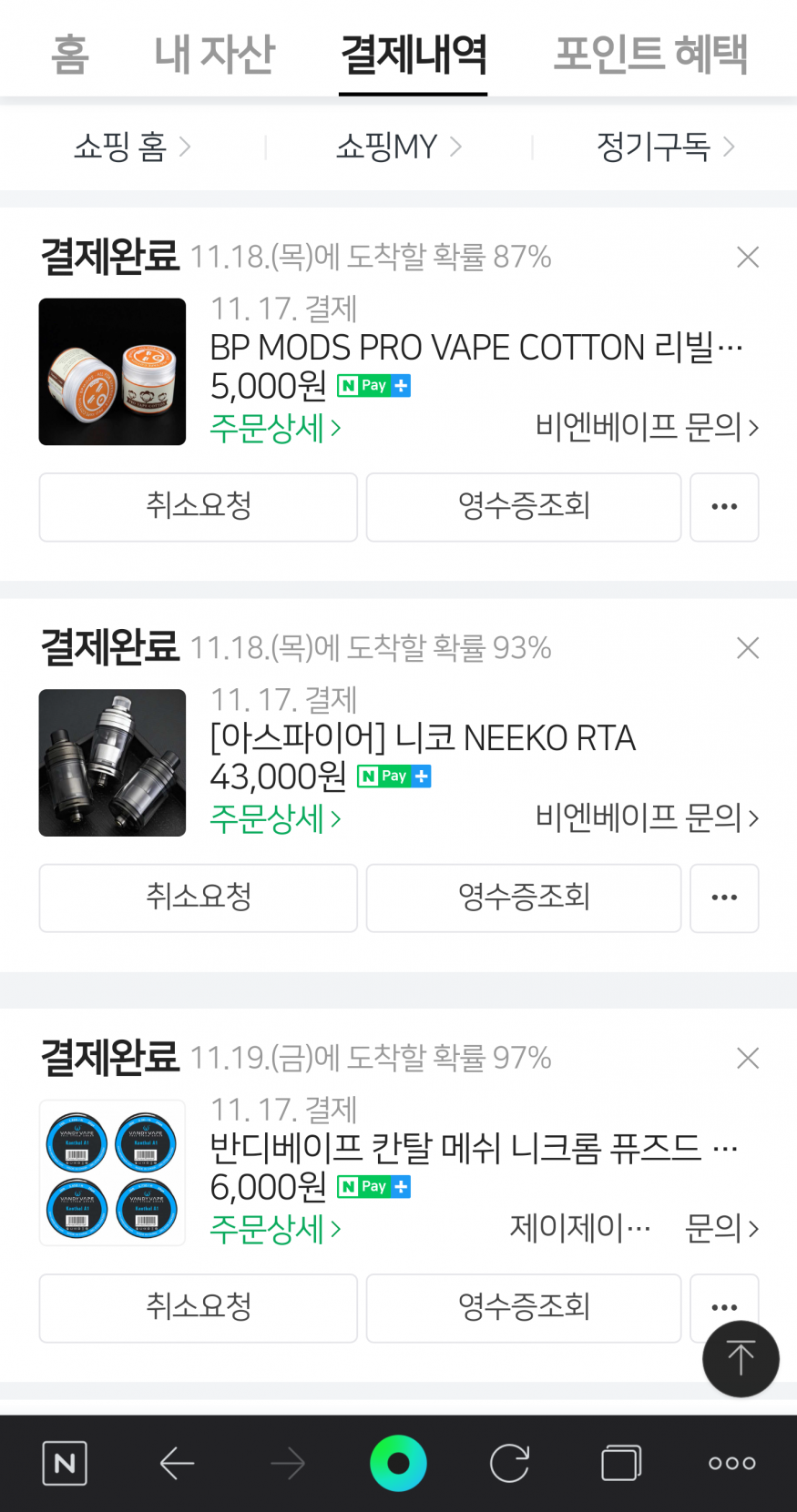Open the NEEKO RTA product thumbnail
The height and width of the screenshot is (1512, 797).
(x=112, y=763)
